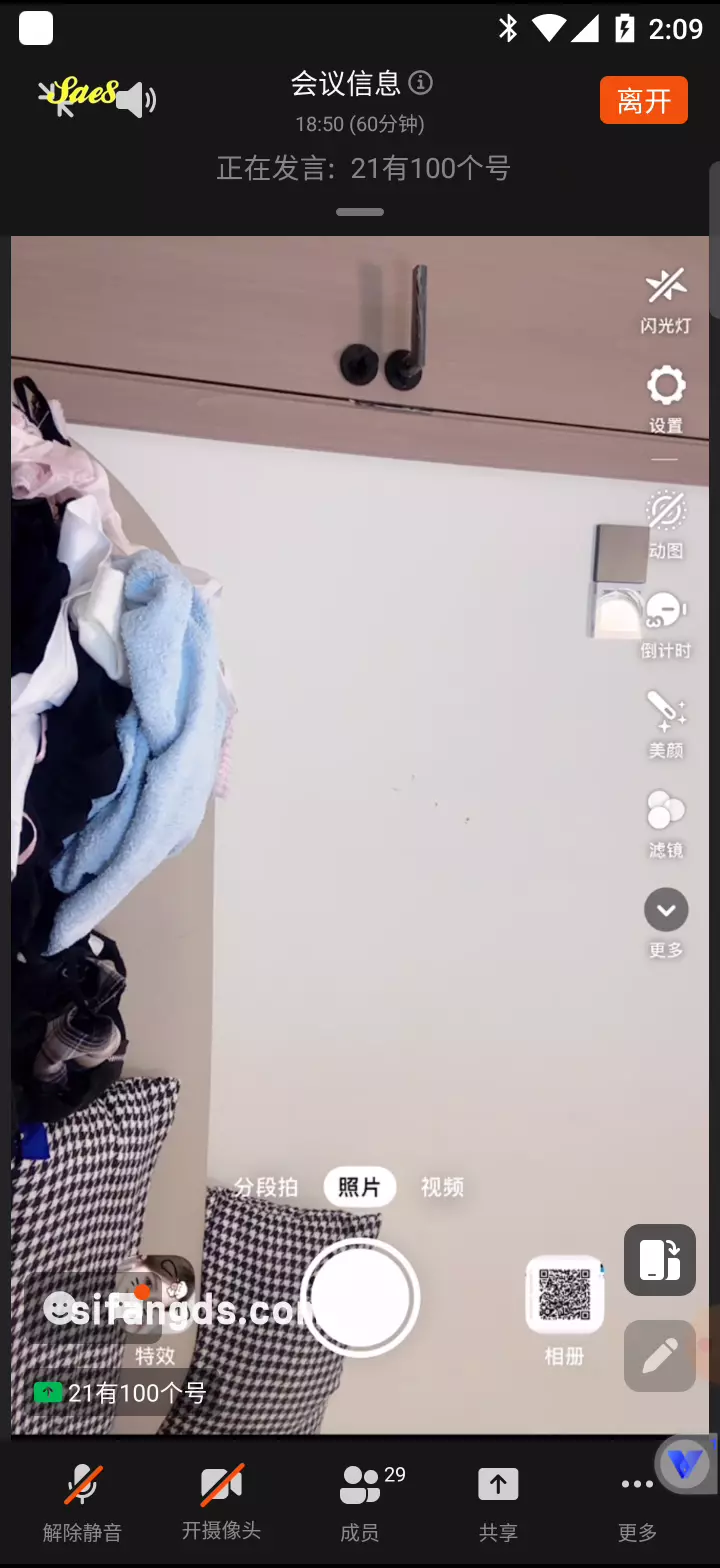
Task: Open the 成员 members list
Action: point(360,1500)
